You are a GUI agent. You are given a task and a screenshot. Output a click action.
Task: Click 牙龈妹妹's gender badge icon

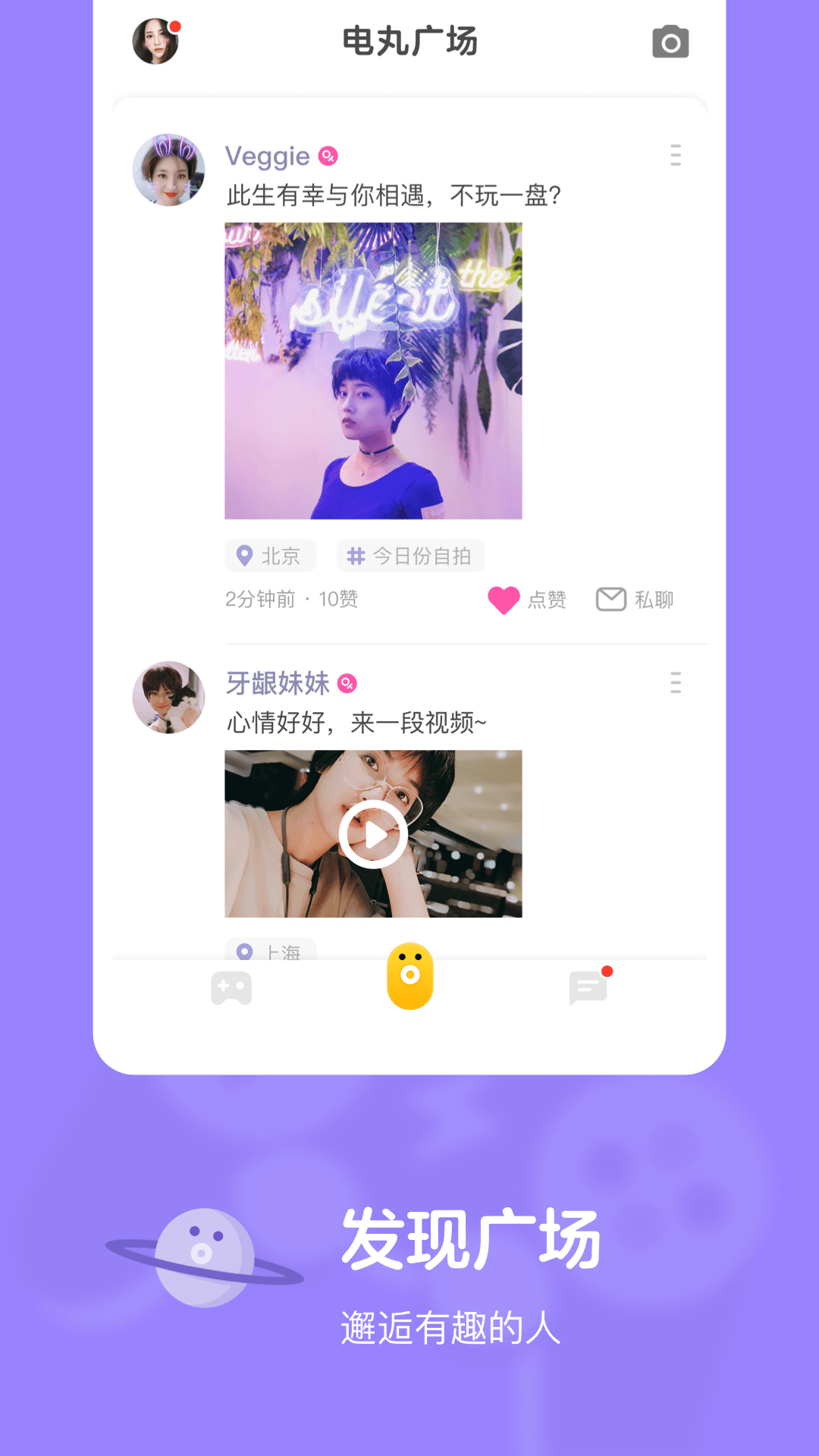[348, 683]
